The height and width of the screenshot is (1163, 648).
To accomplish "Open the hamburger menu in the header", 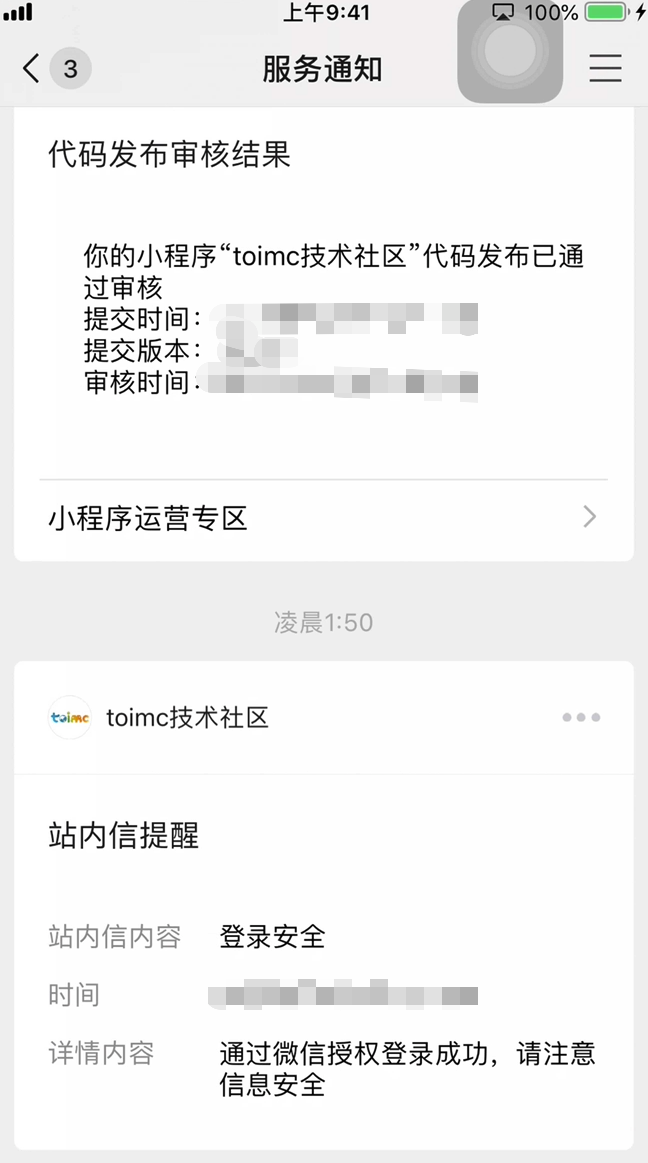I will click(605, 68).
